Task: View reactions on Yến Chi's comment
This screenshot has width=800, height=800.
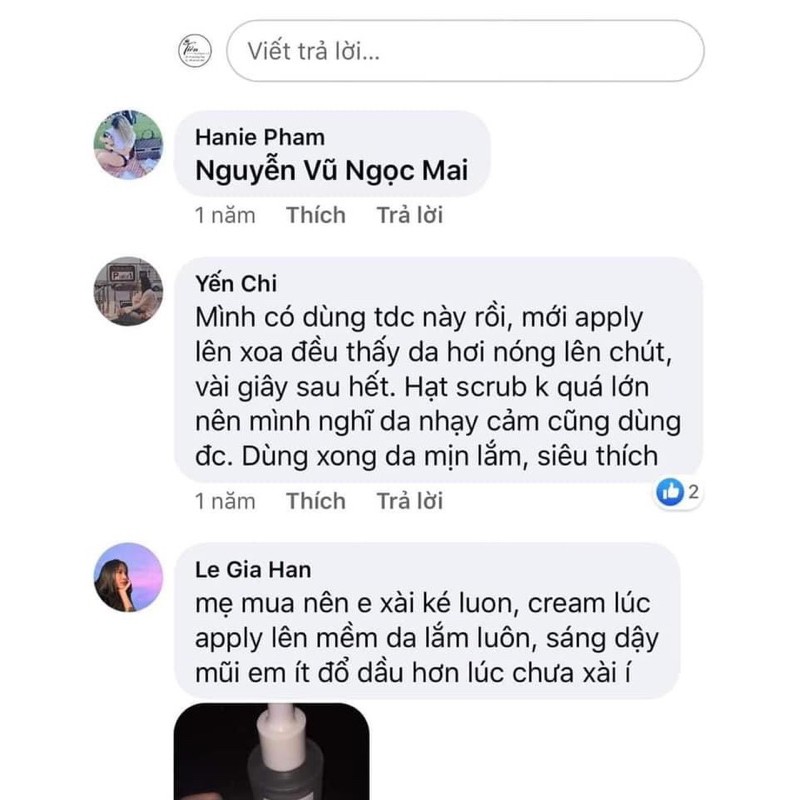Action: (x=680, y=491)
